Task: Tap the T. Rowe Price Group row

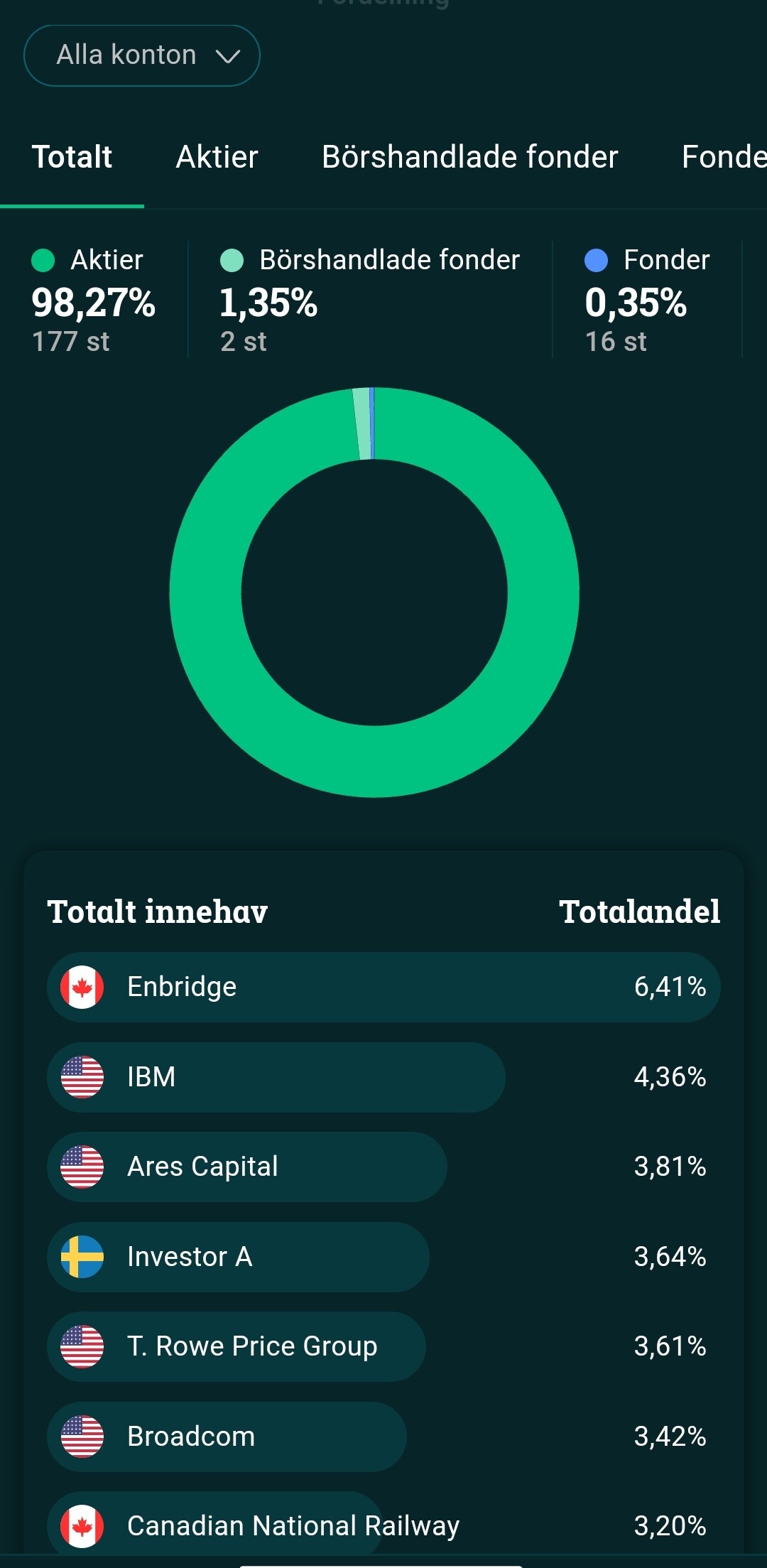Action: coord(383,1346)
